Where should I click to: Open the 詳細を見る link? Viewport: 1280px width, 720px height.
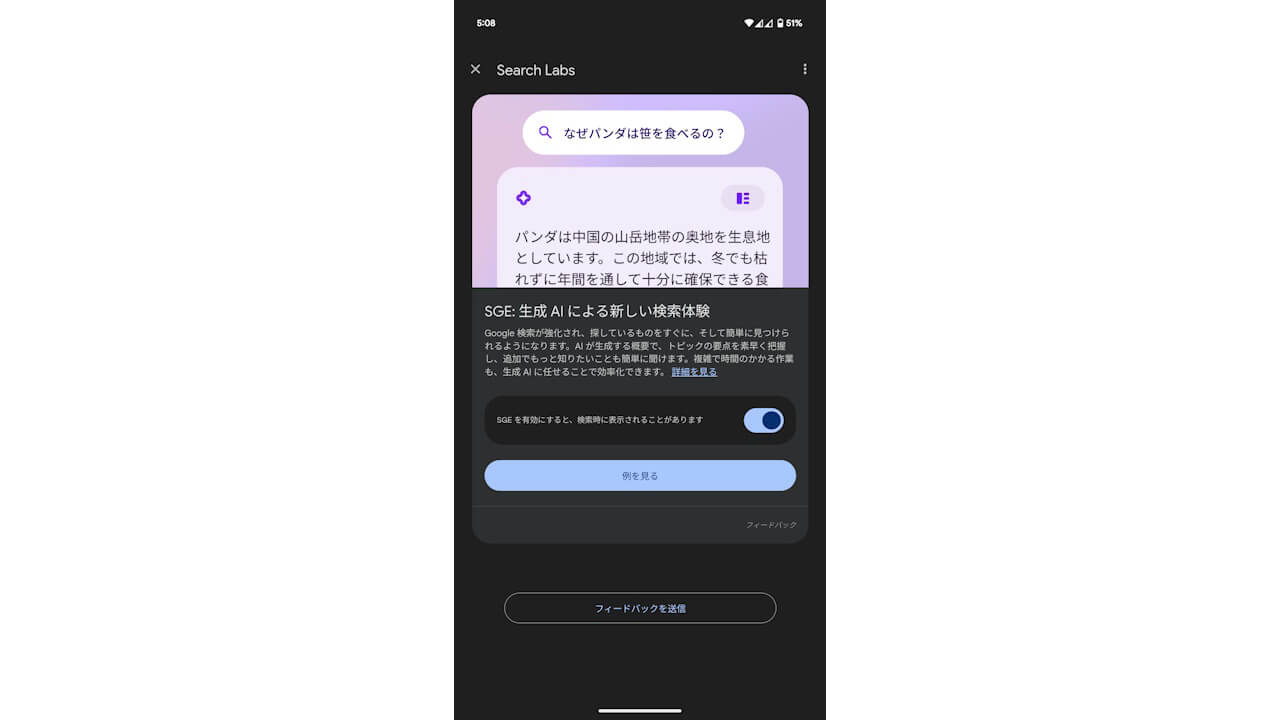pyautogui.click(x=694, y=372)
